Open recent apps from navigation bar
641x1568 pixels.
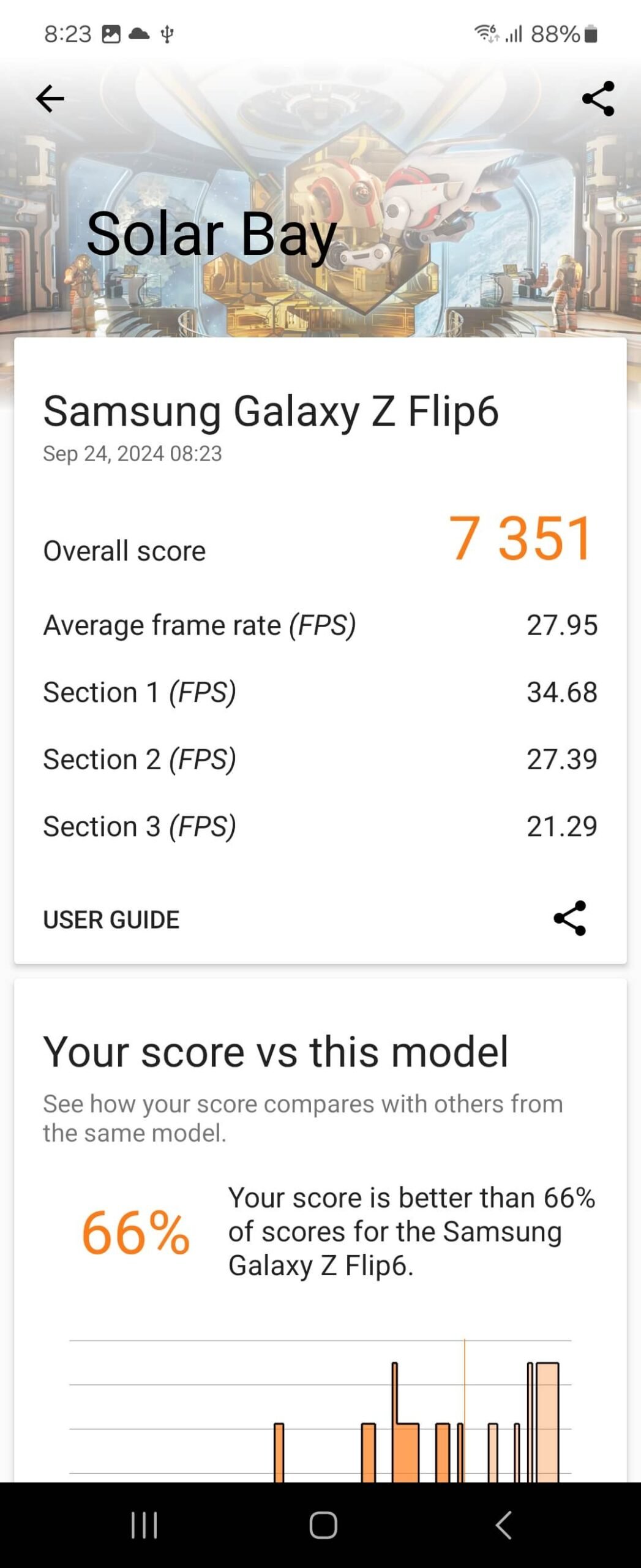point(144,1525)
